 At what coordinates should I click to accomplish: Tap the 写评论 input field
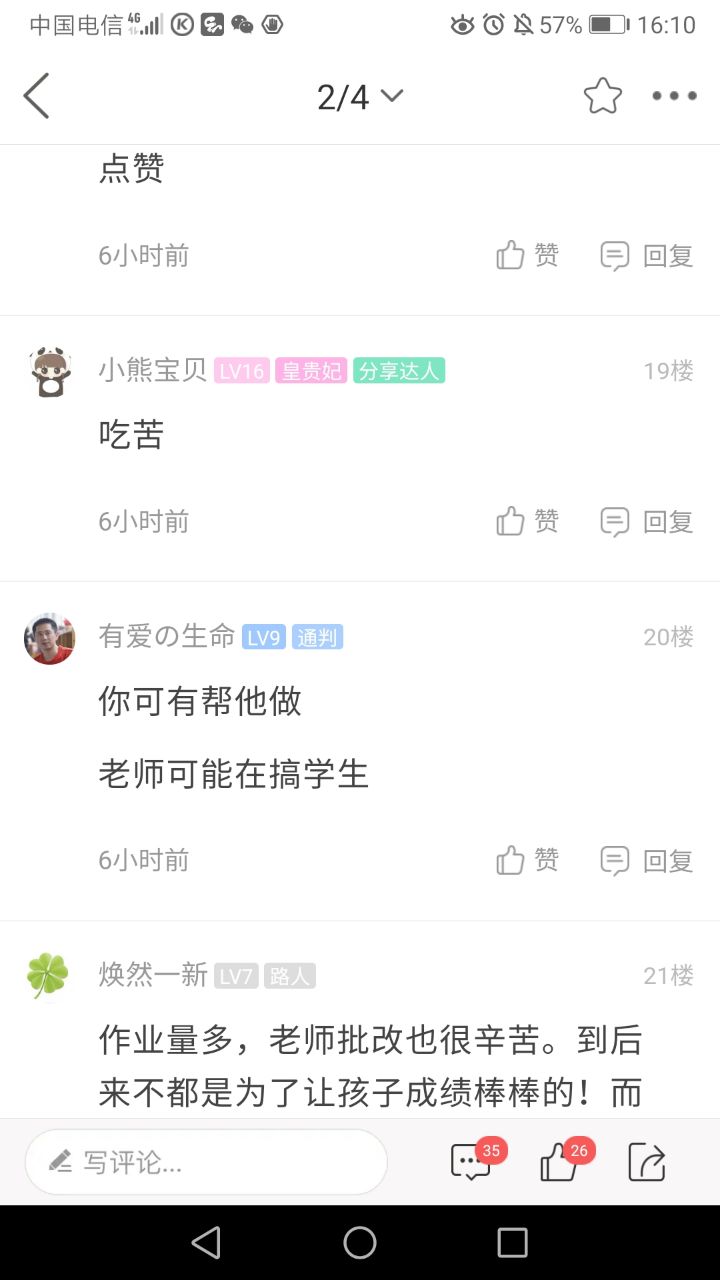click(206, 1162)
